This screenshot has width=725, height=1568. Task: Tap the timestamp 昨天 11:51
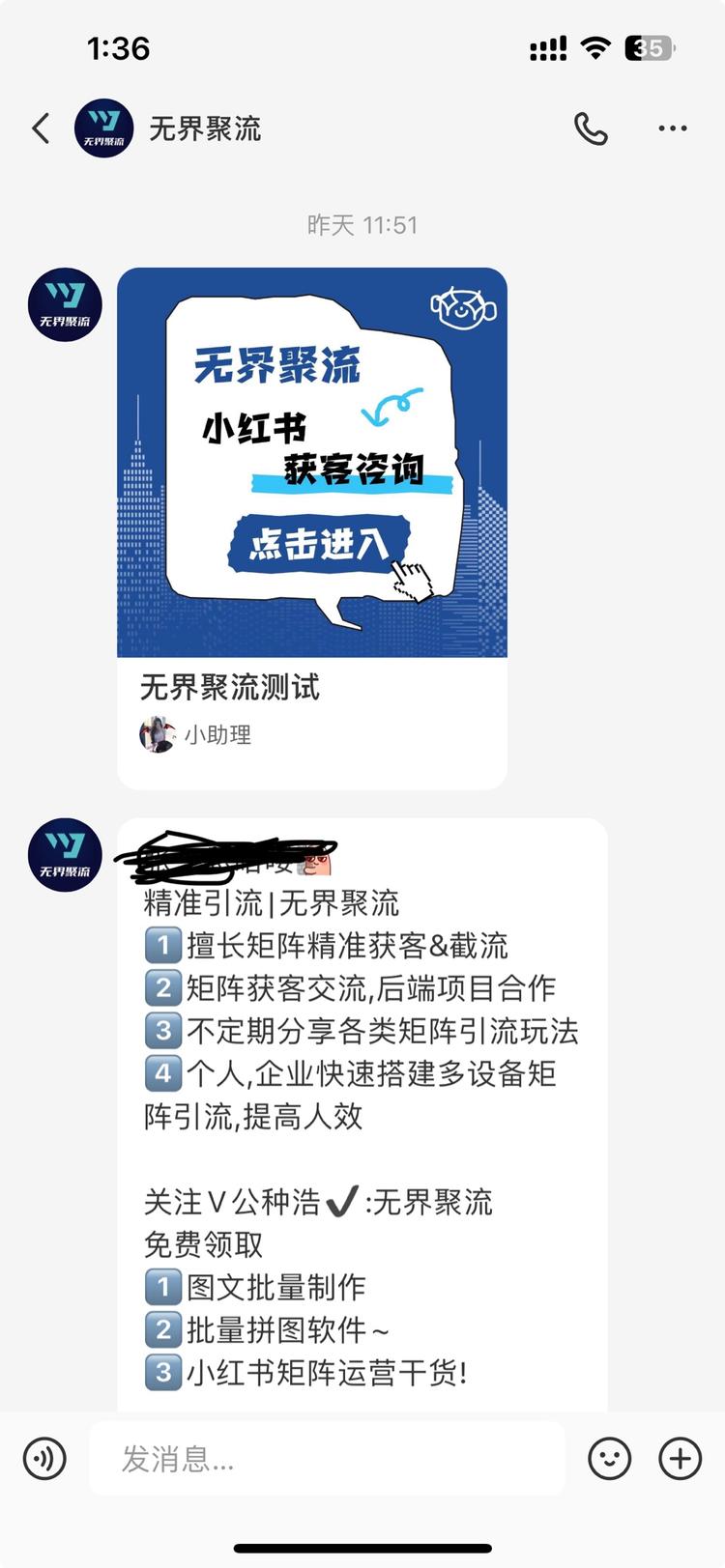coord(361,224)
